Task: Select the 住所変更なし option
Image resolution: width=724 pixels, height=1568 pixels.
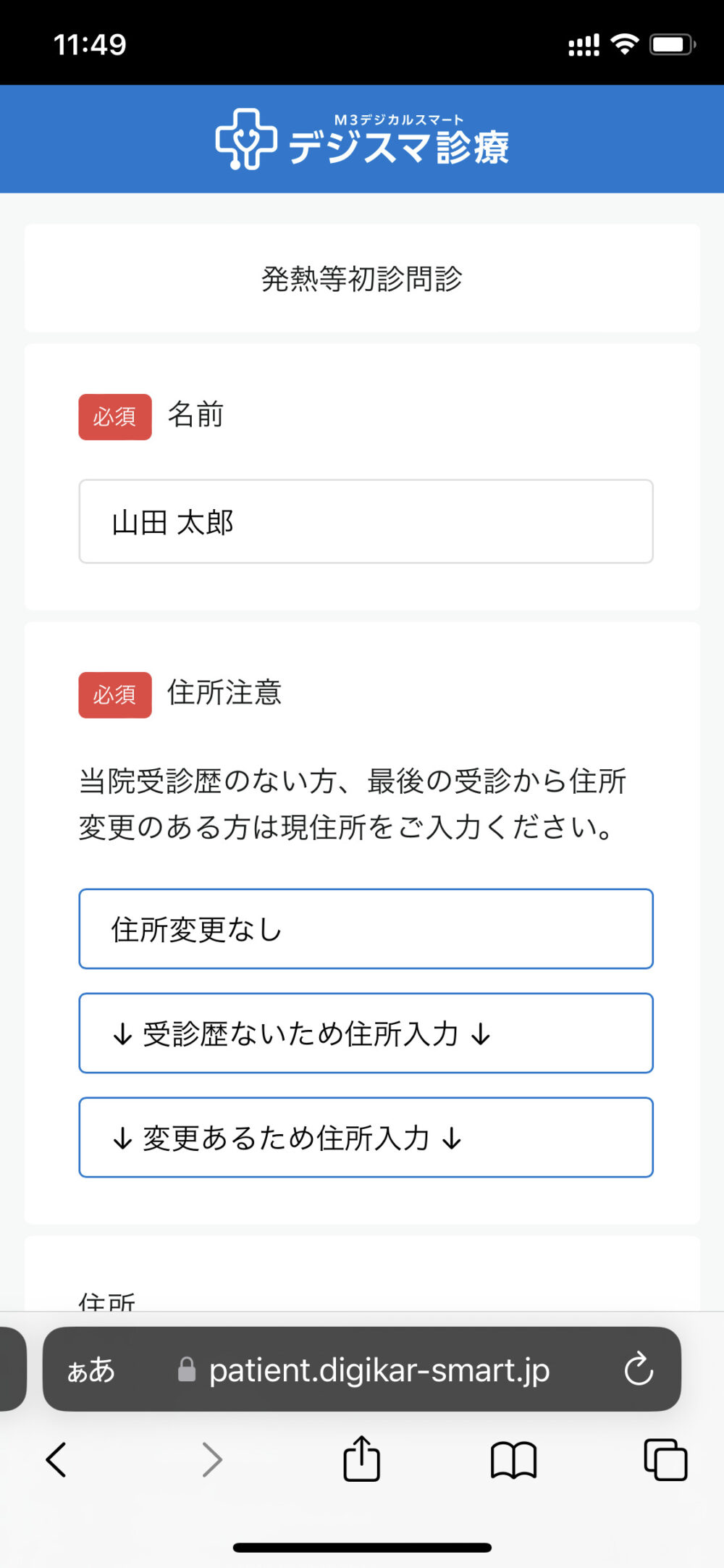Action: point(366,928)
